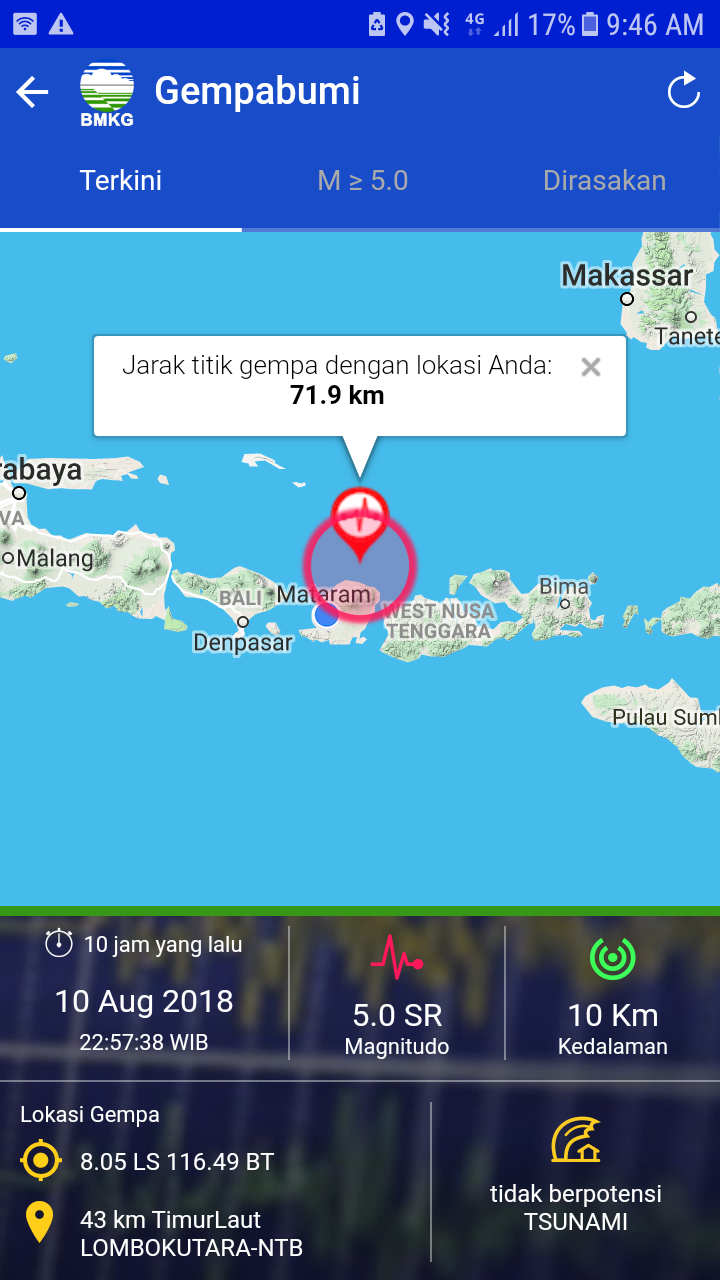Open the Dirasakan tab
Viewport: 720px width, 1280px height.
[604, 181]
